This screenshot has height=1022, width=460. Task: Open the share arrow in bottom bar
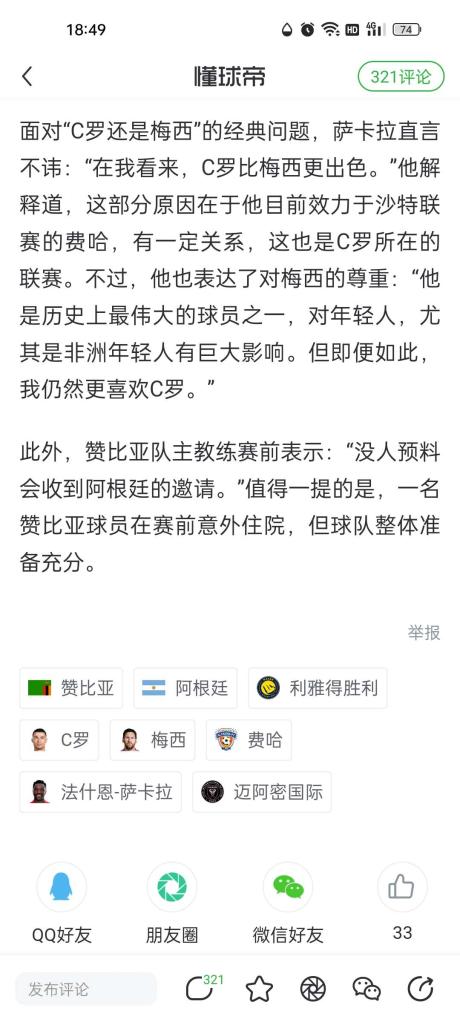[420, 989]
